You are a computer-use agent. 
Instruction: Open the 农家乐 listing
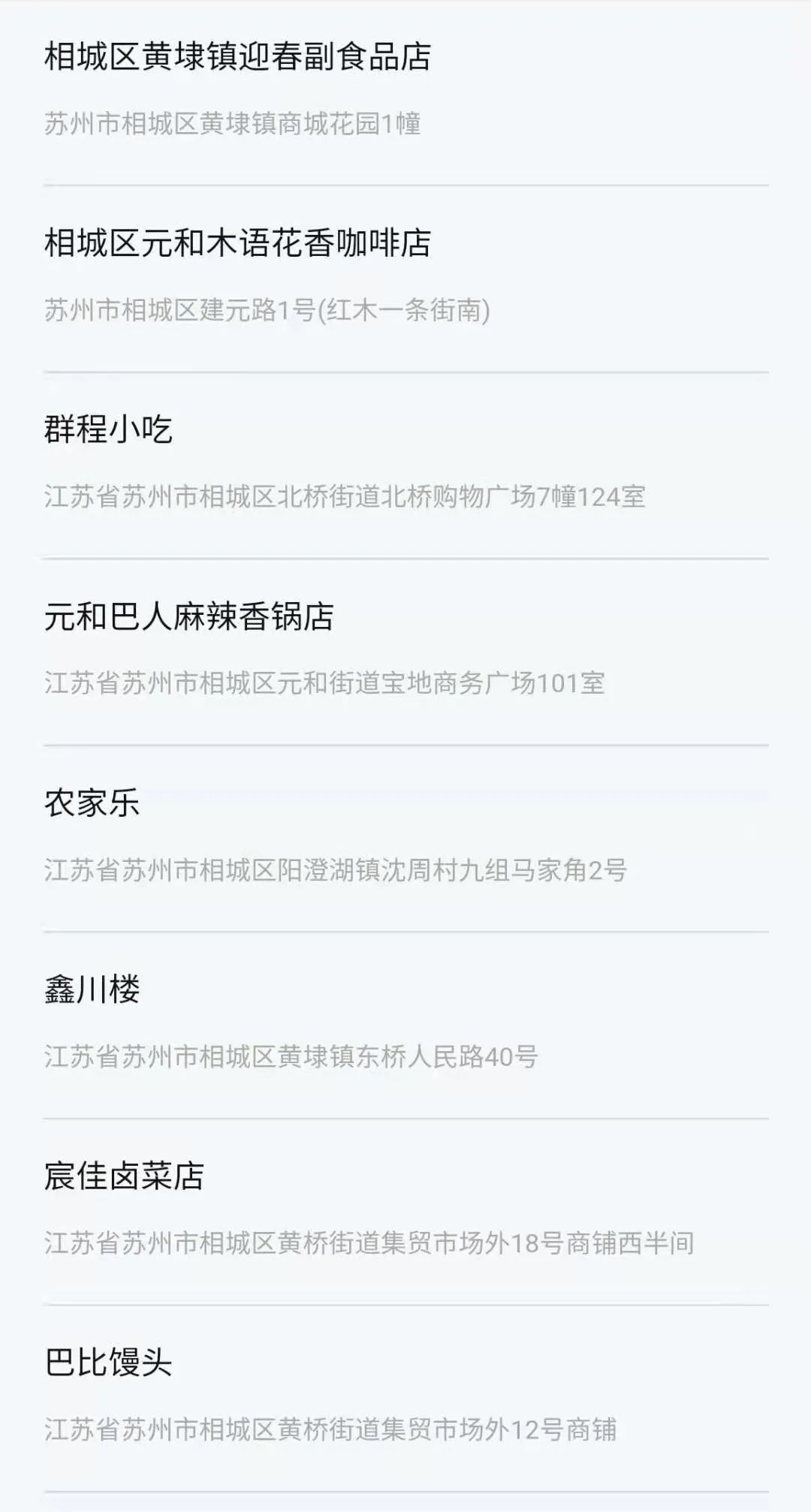[92, 803]
